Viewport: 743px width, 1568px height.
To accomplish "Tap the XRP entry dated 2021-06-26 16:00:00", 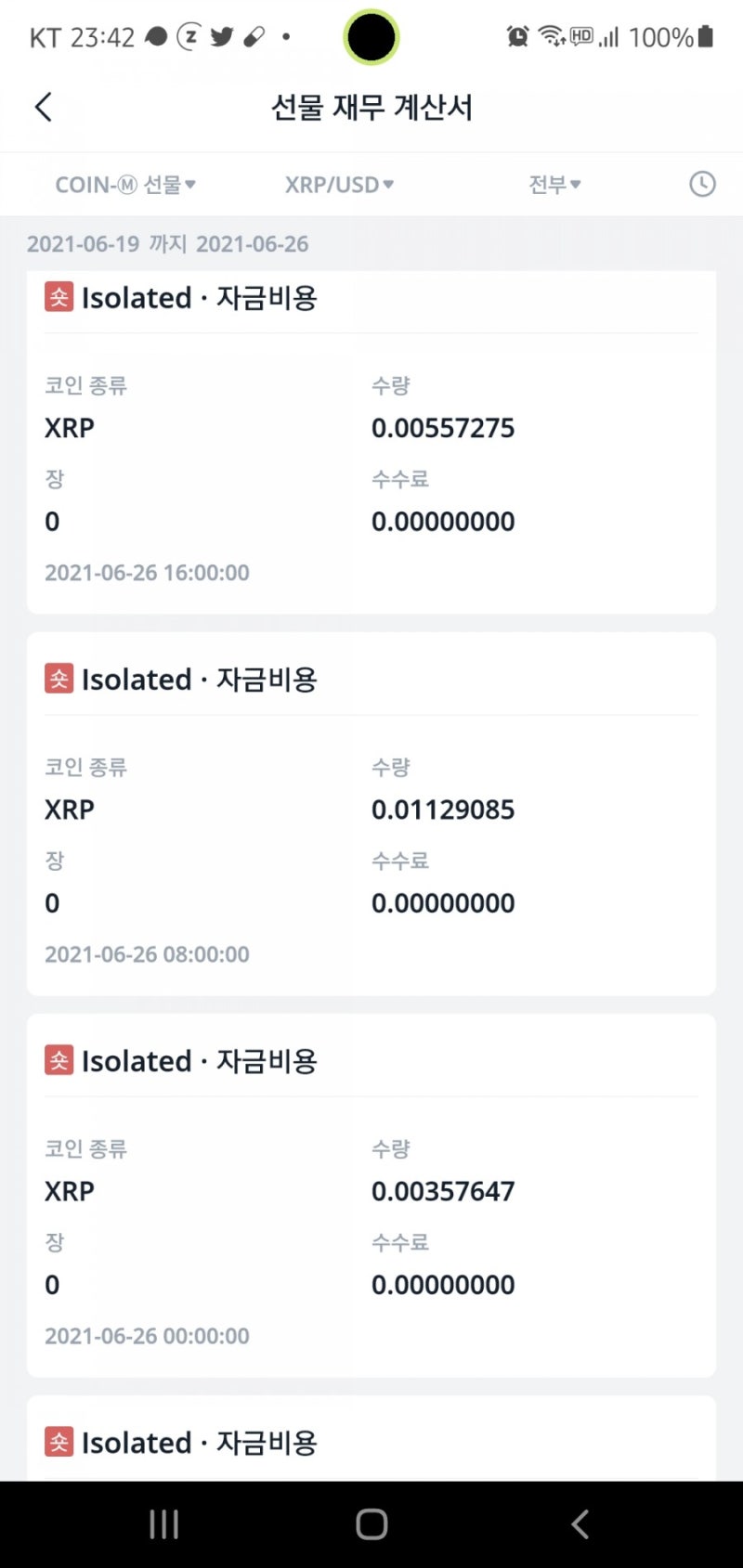I will click(146, 572).
